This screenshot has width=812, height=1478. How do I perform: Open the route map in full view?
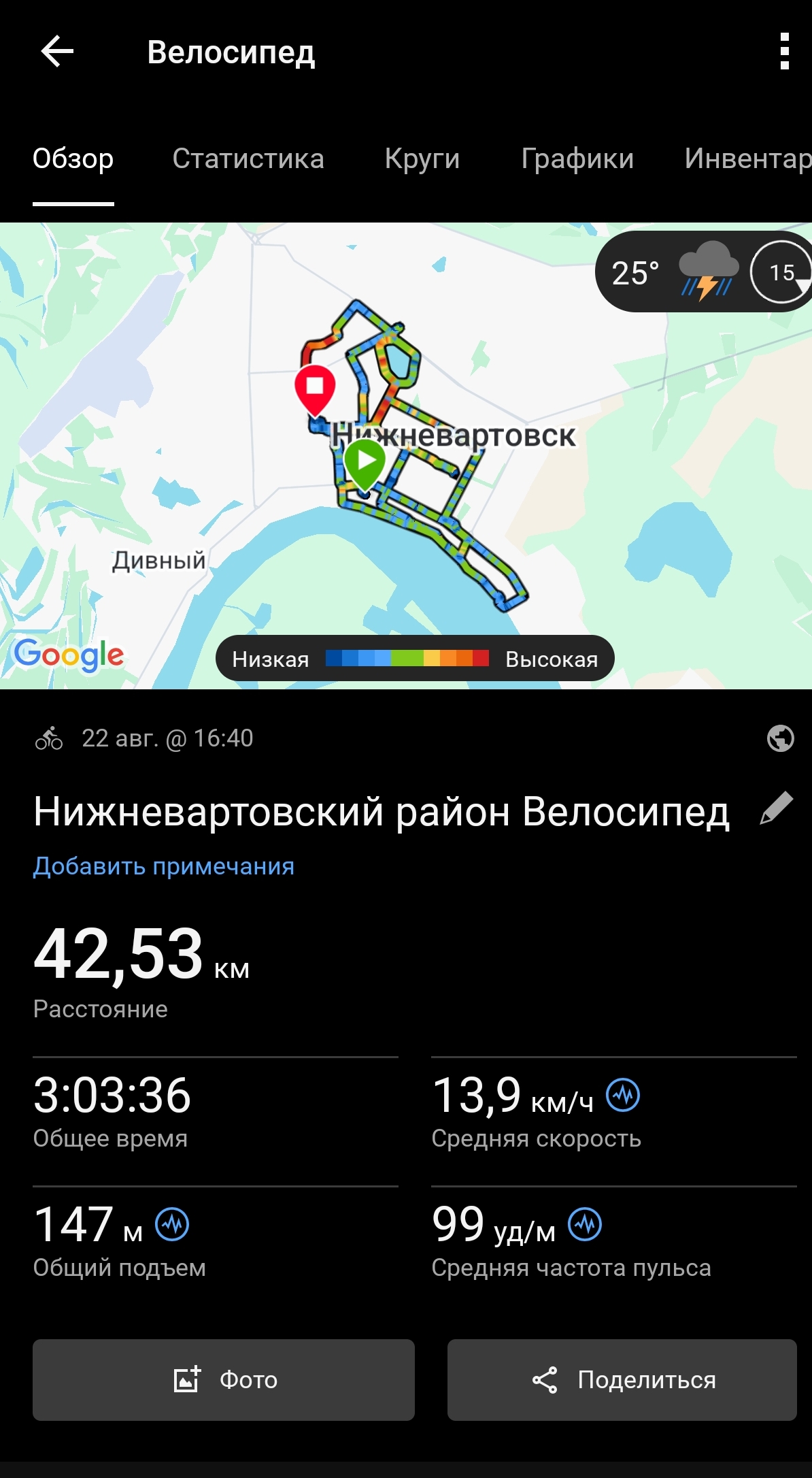coord(406,456)
